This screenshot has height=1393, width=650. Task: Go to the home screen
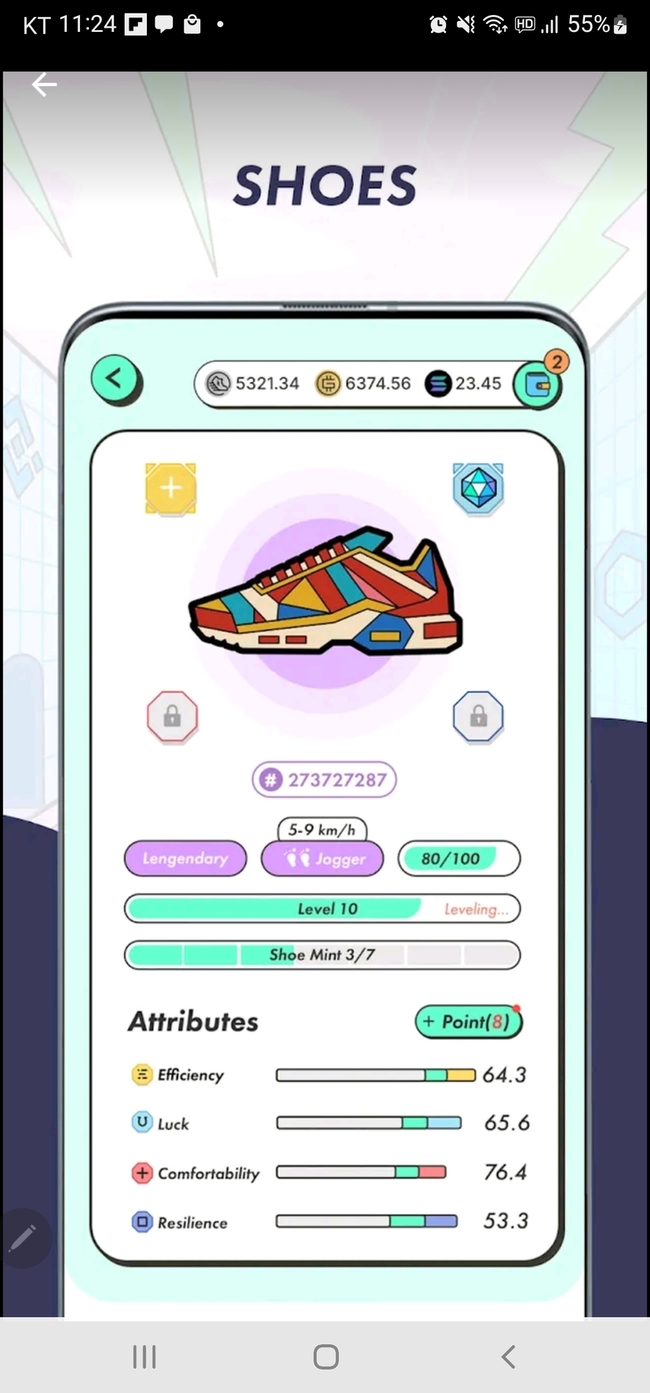click(326, 1356)
